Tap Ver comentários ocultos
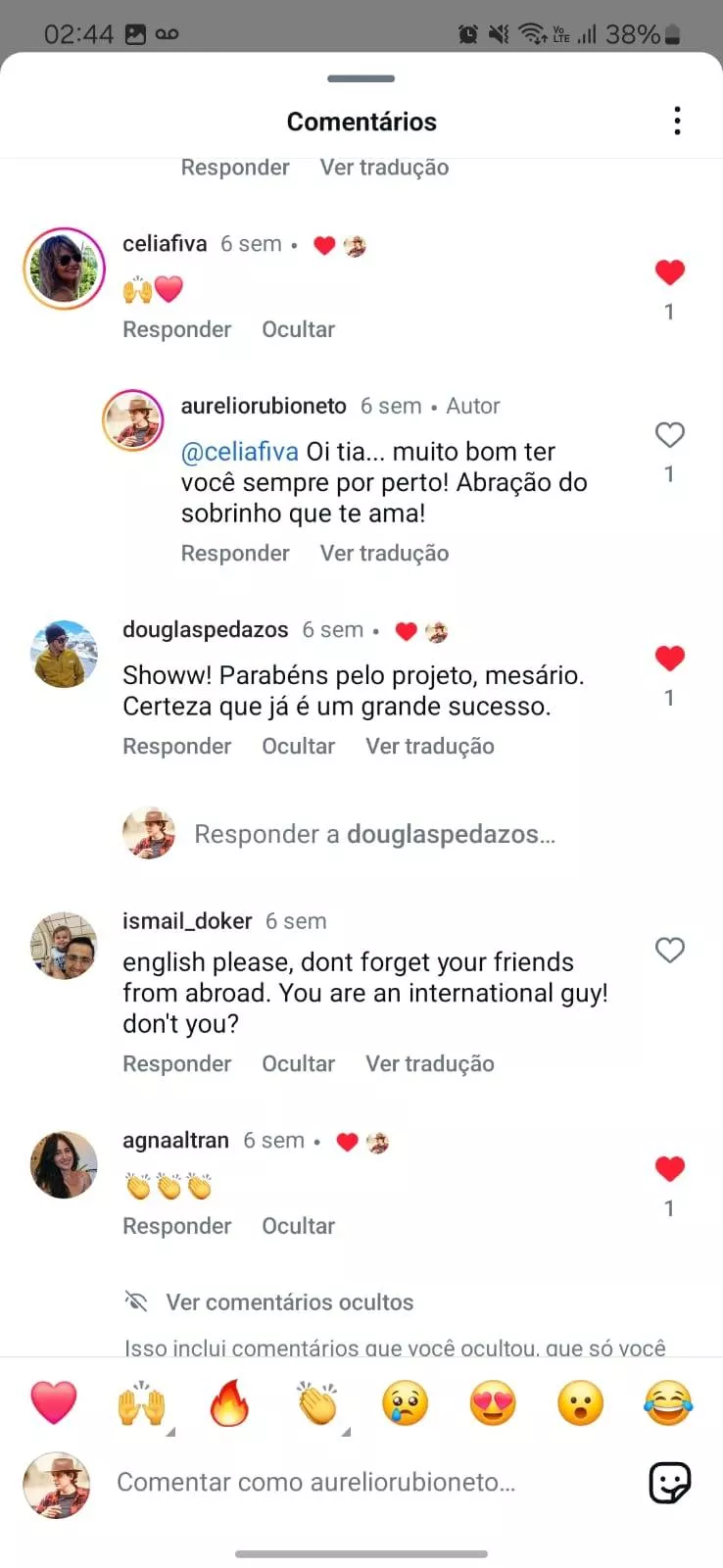The height and width of the screenshot is (1568, 723). [x=289, y=1301]
